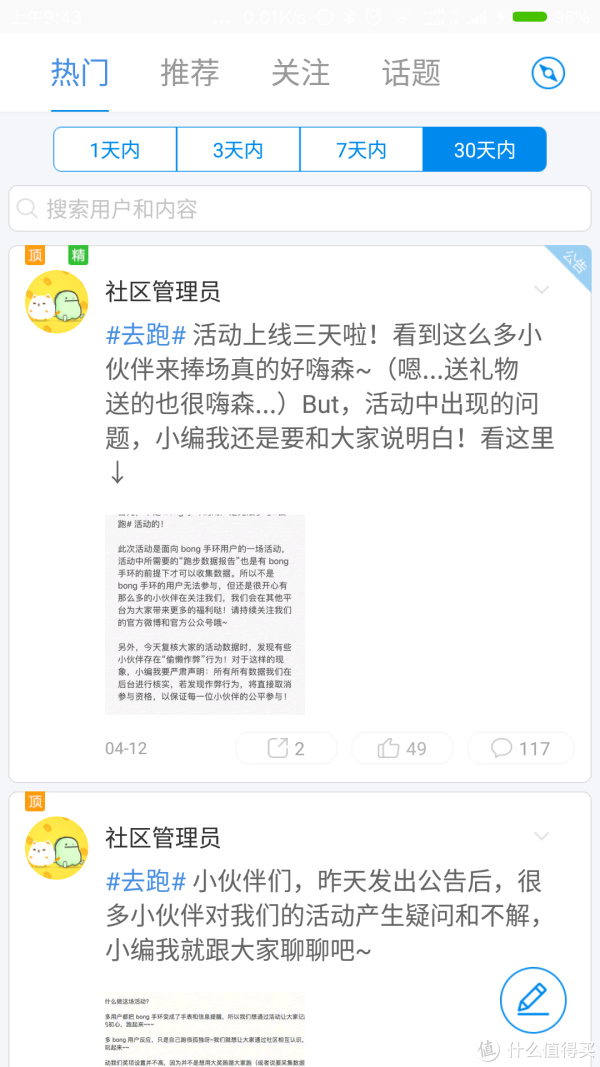This screenshot has width=600, height=1067.
Task: Open the 117 comments on the first post
Action: (520, 749)
